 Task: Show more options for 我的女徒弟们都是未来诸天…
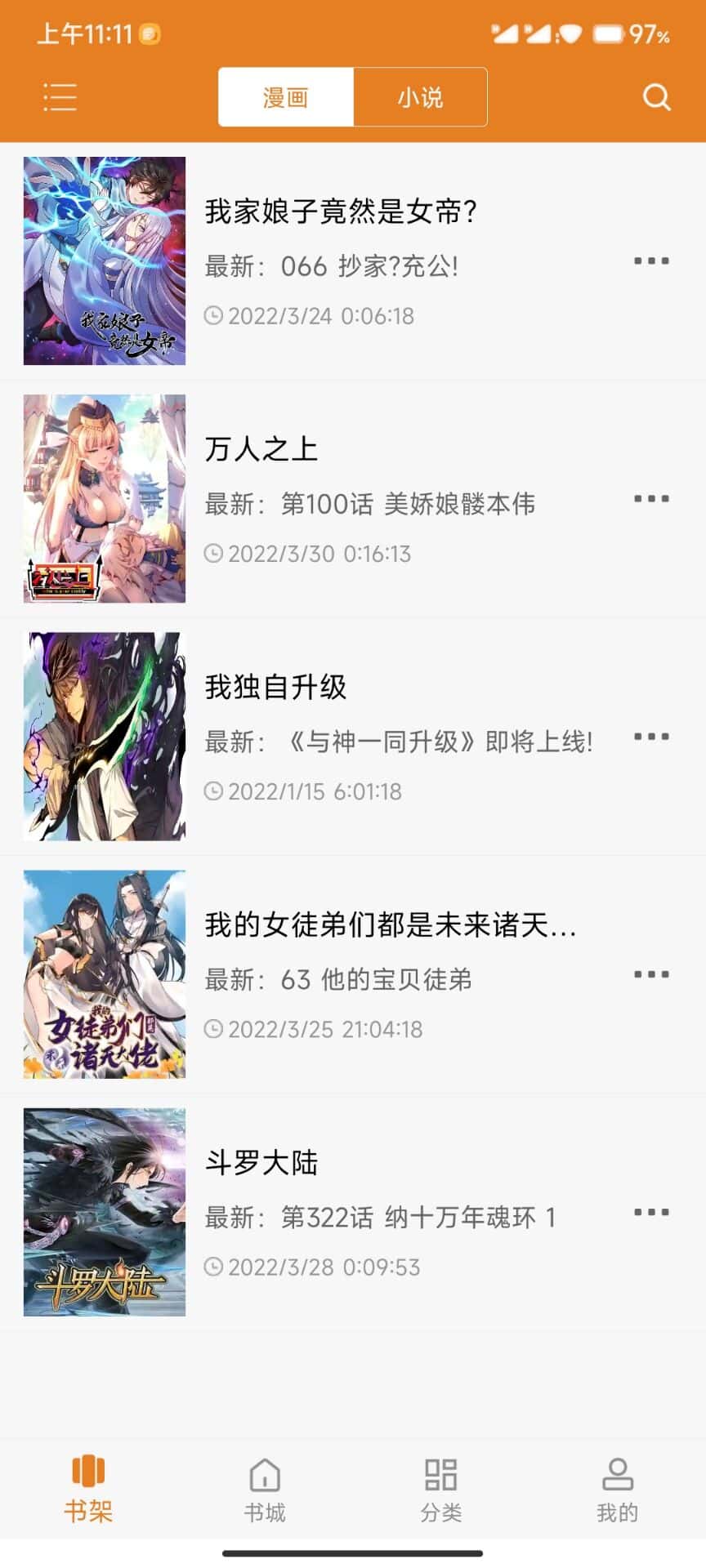[x=651, y=974]
